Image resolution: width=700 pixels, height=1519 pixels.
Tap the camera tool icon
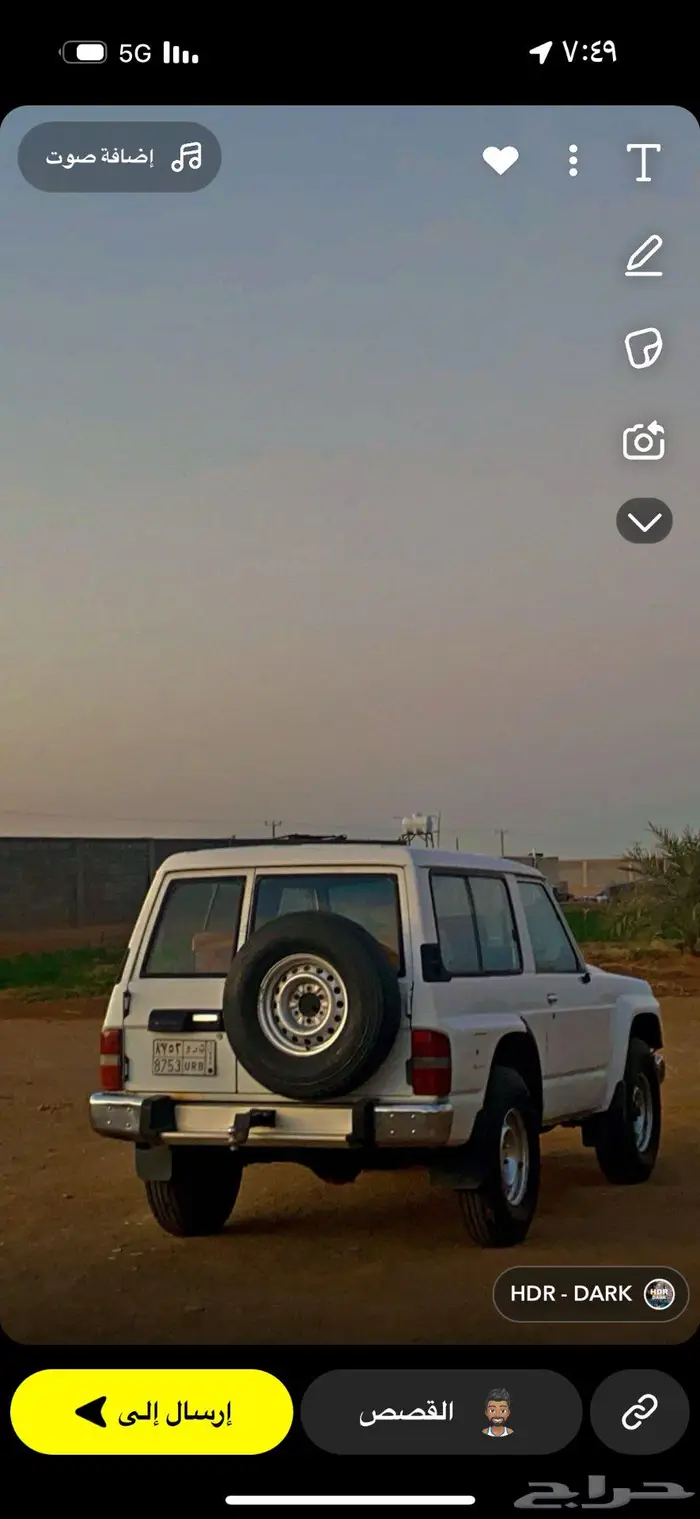point(644,440)
